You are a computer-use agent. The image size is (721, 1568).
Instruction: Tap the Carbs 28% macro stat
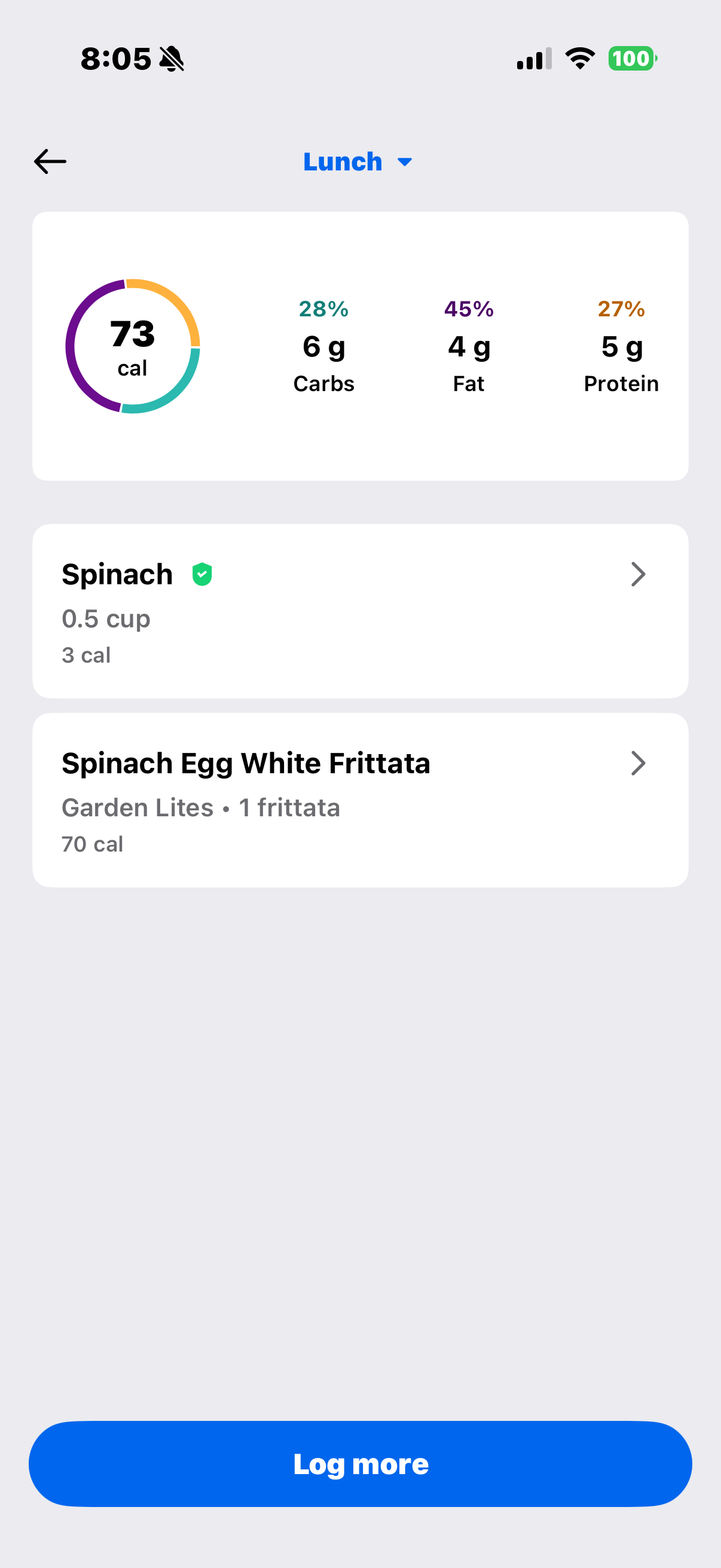[x=323, y=347]
